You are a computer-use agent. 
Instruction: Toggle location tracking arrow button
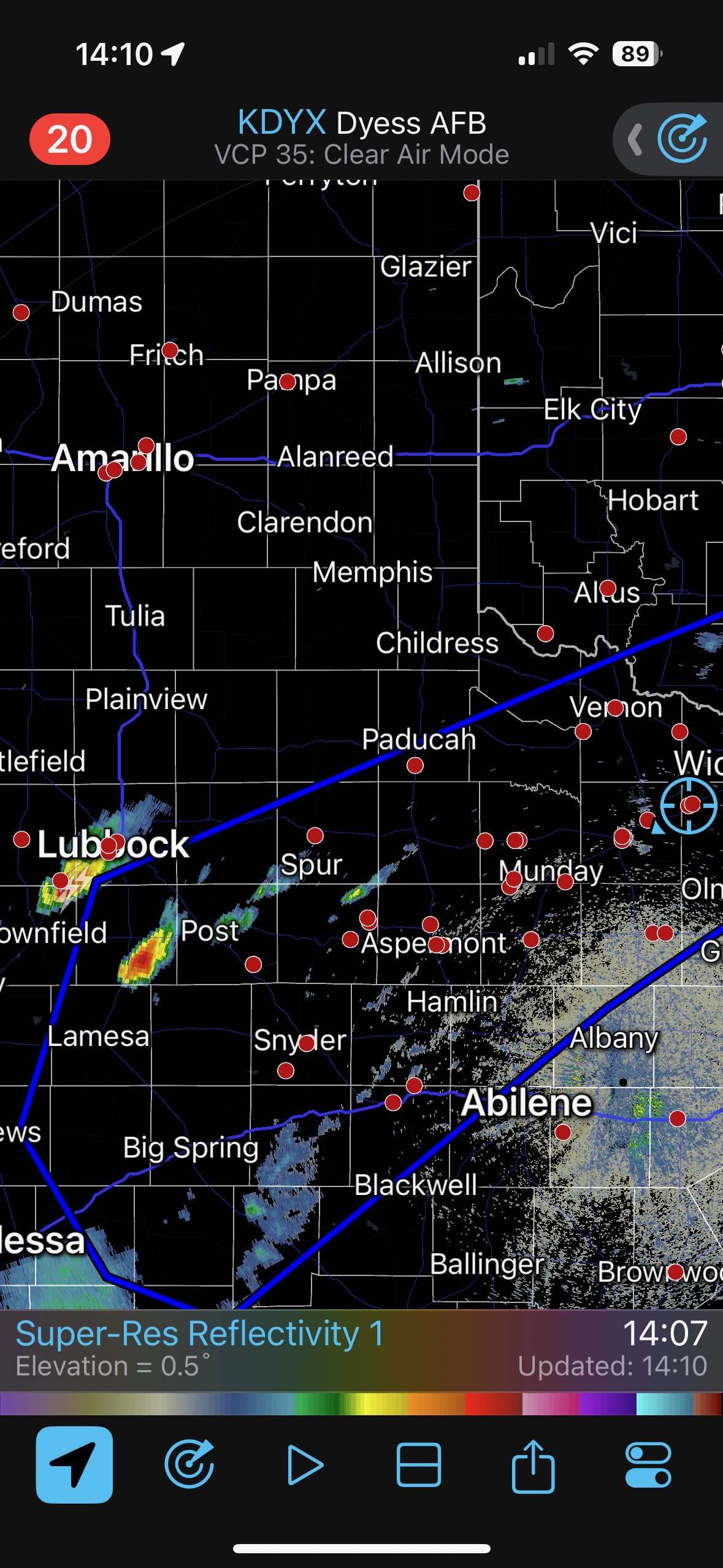(x=74, y=1465)
